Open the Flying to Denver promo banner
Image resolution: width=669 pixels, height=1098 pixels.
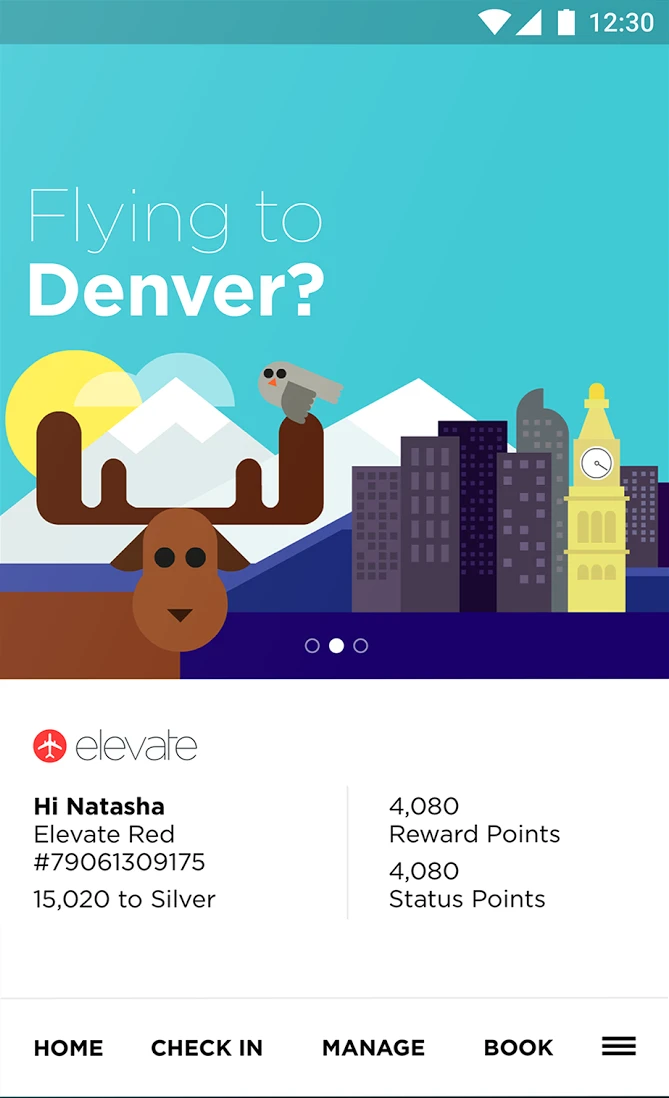(334, 361)
